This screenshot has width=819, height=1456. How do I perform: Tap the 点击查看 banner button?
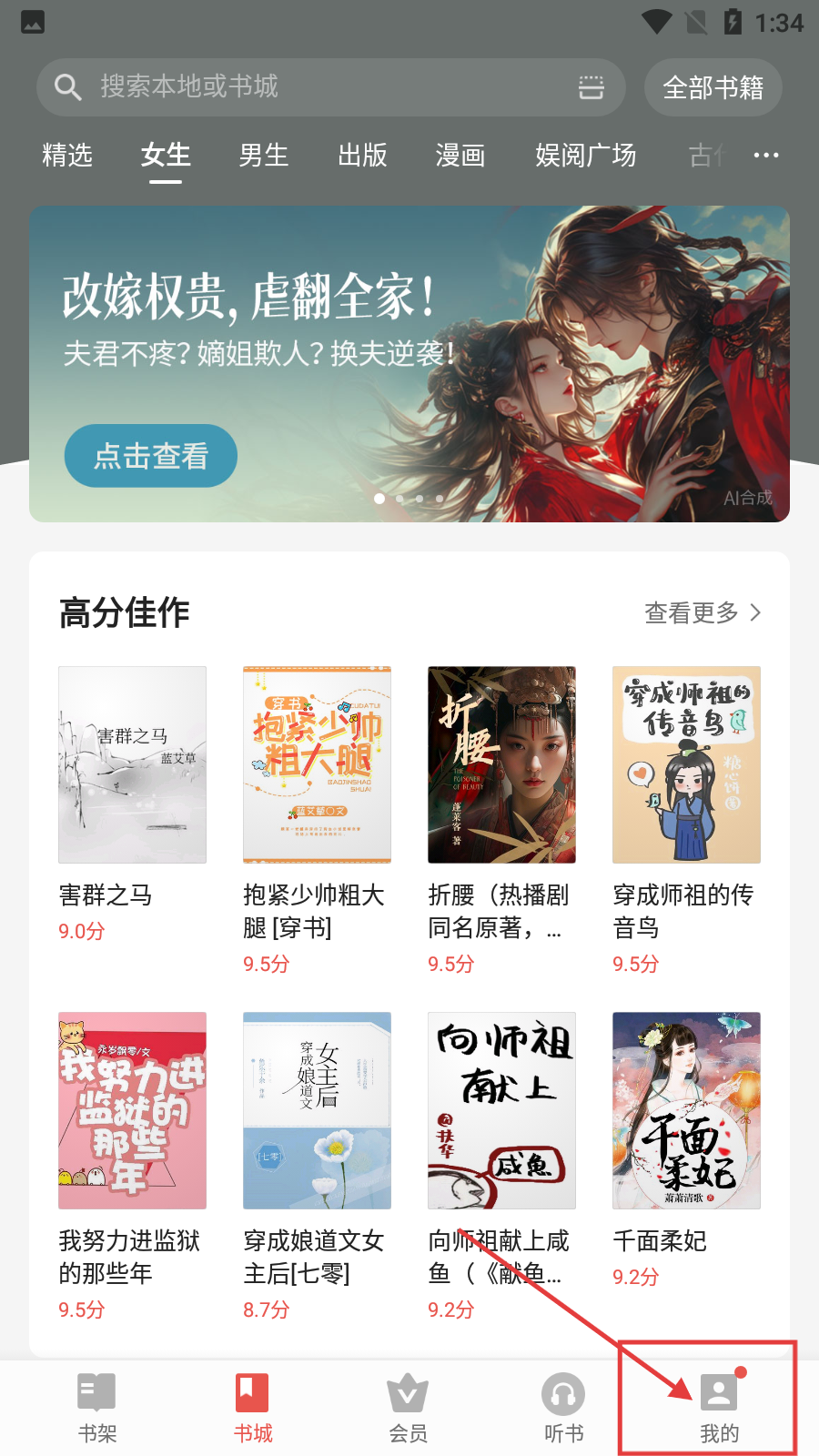coord(151,455)
